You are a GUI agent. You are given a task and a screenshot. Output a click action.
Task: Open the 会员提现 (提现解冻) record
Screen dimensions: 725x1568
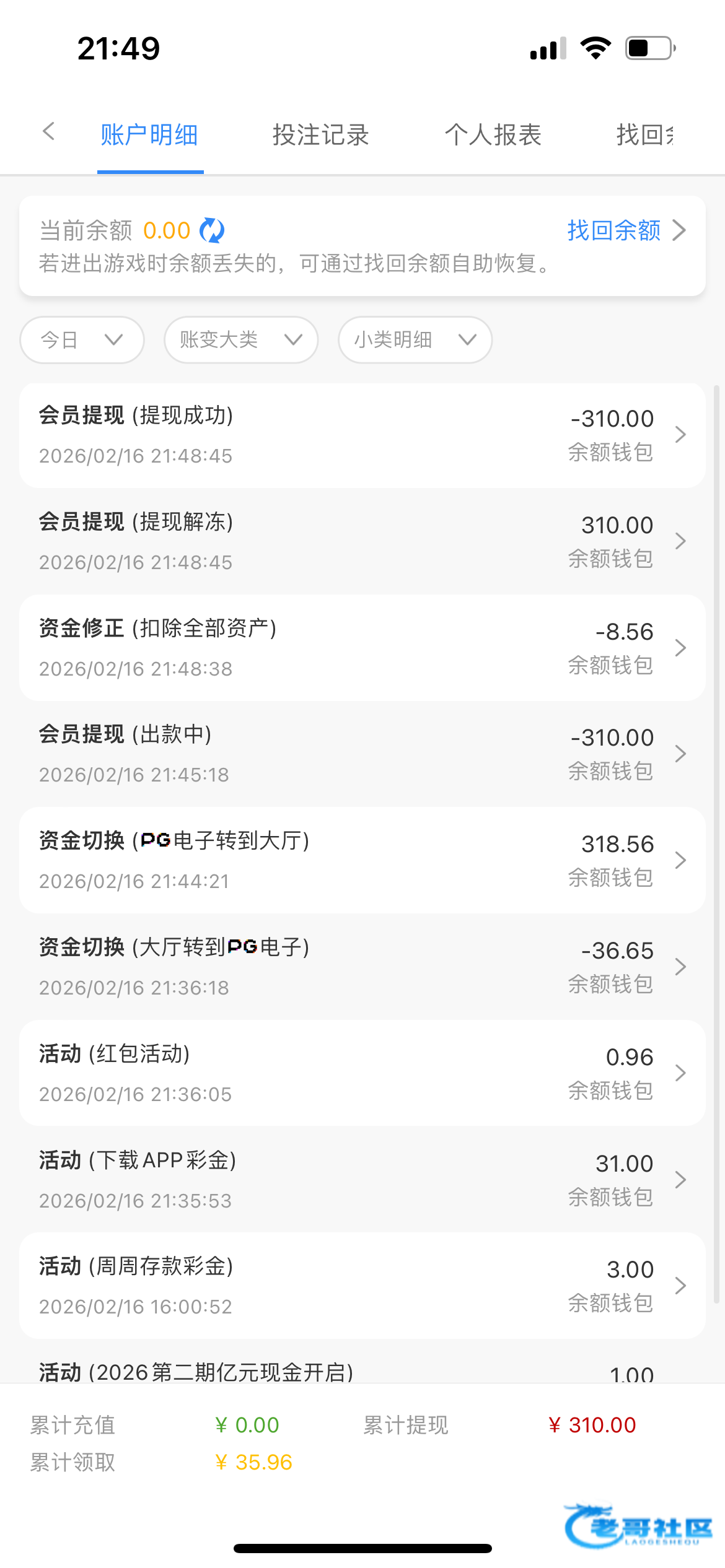(x=362, y=542)
